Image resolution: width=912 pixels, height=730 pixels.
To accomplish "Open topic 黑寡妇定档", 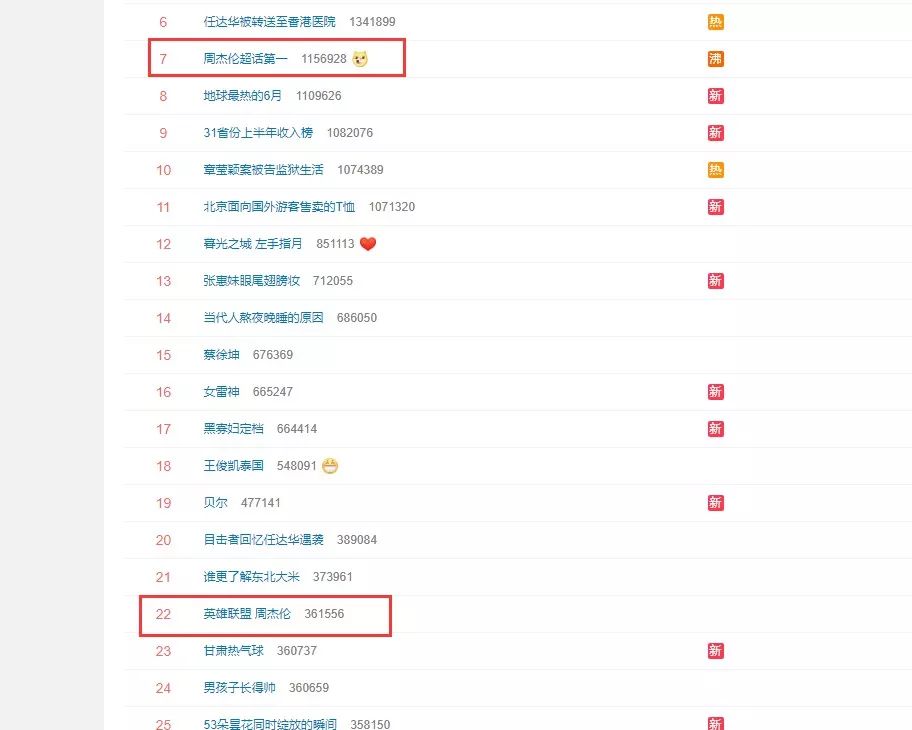I will click(x=233, y=429).
